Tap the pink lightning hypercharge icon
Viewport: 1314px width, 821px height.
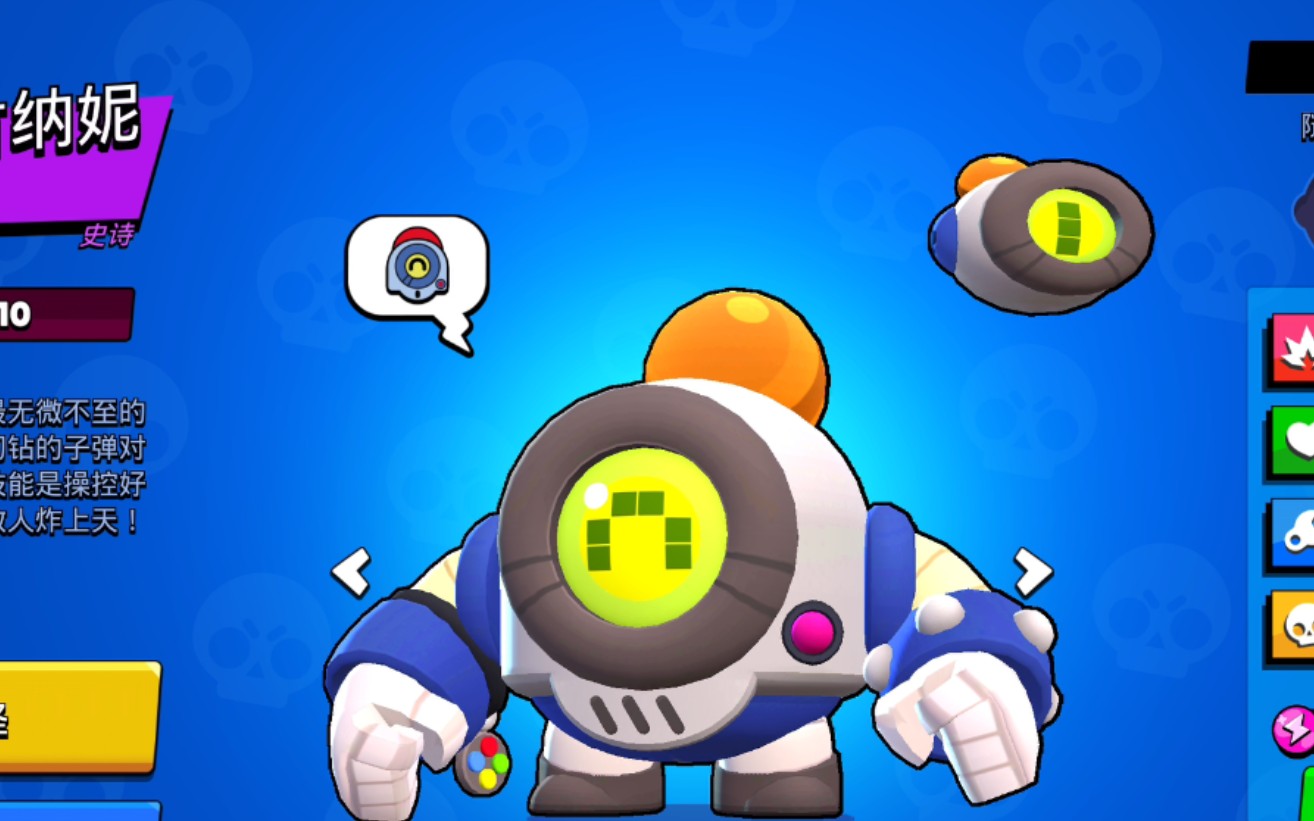click(x=1294, y=730)
